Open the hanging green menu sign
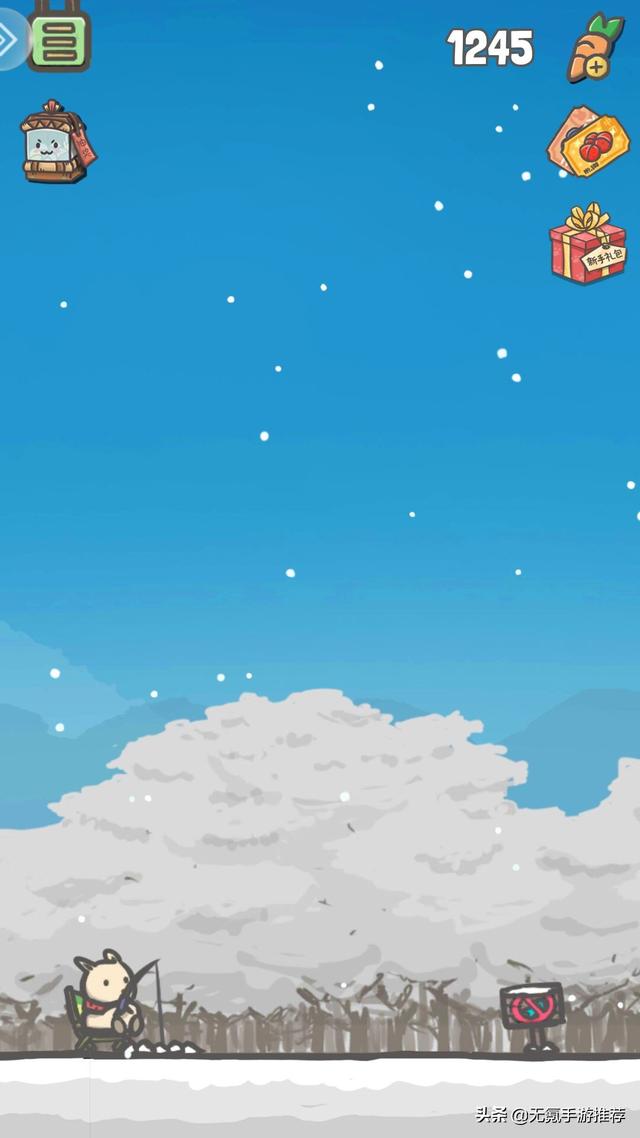Viewport: 640px width, 1138px height. click(60, 38)
